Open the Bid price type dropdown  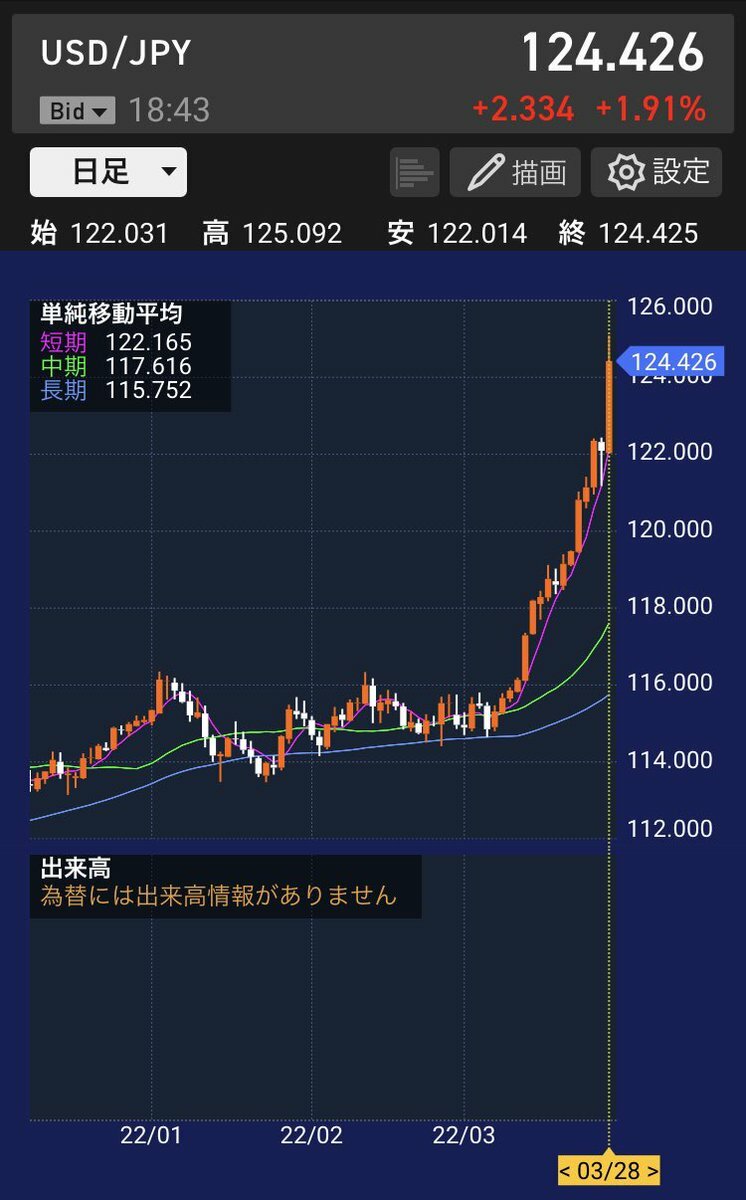[77, 110]
